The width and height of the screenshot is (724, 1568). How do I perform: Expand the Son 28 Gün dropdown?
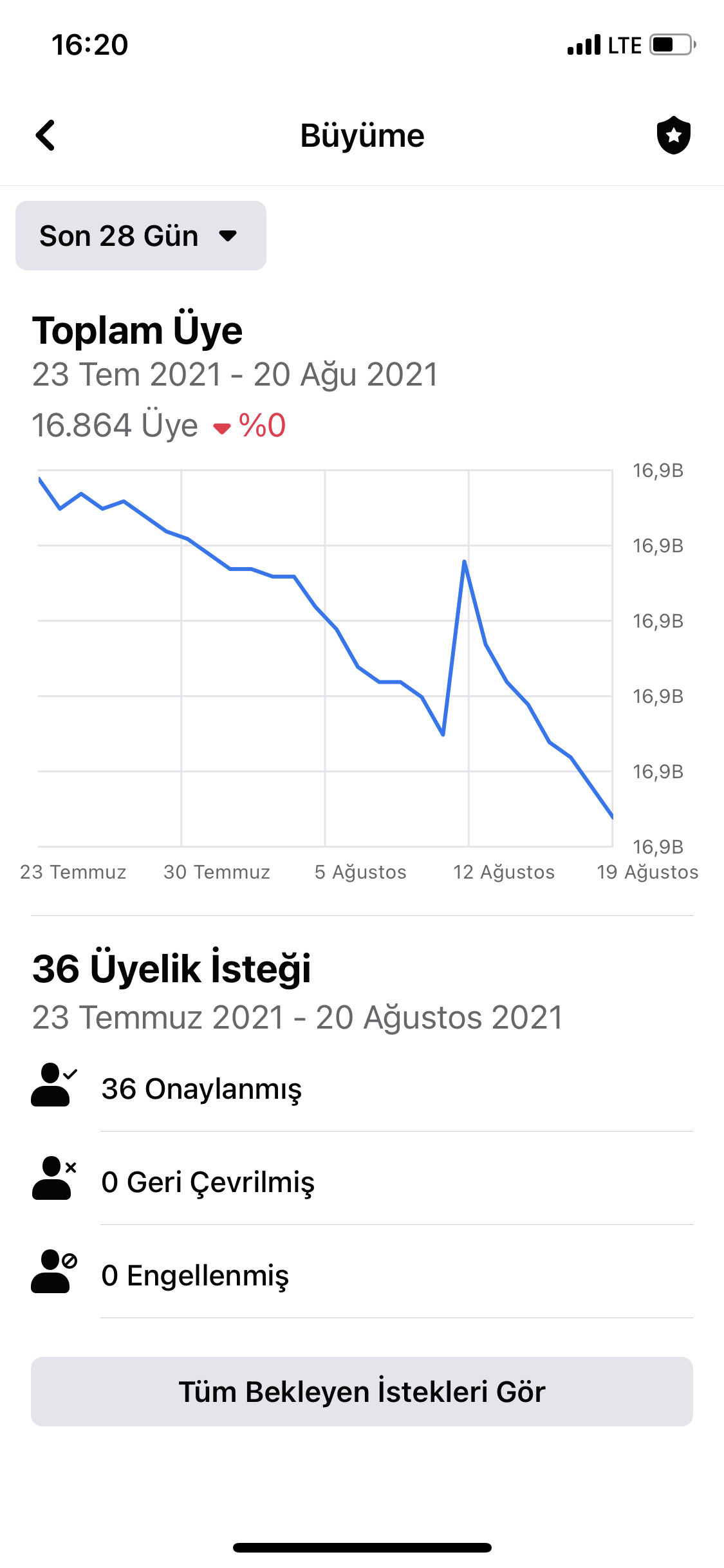(x=141, y=236)
